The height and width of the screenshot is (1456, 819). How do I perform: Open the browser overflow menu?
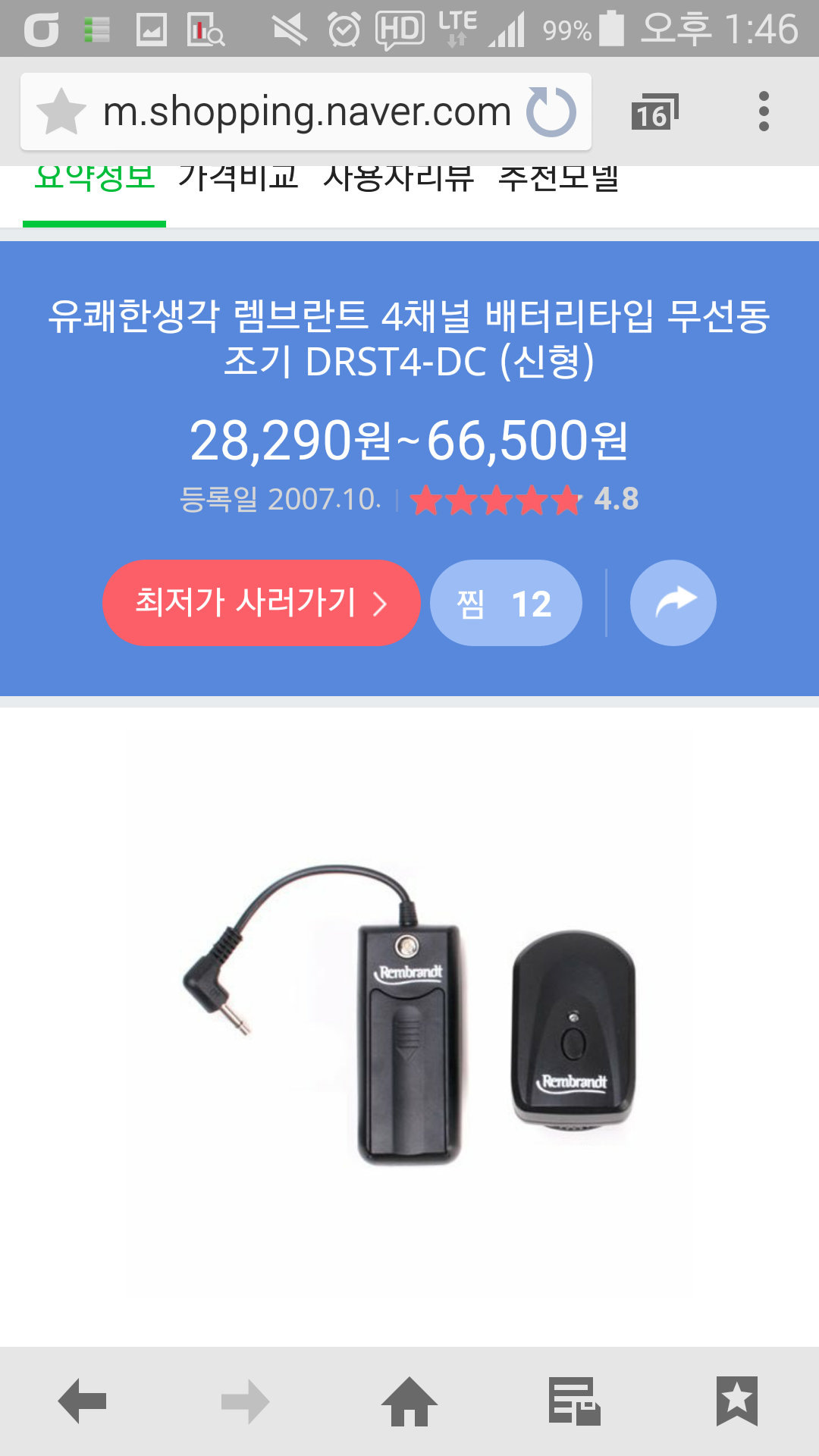click(x=764, y=111)
